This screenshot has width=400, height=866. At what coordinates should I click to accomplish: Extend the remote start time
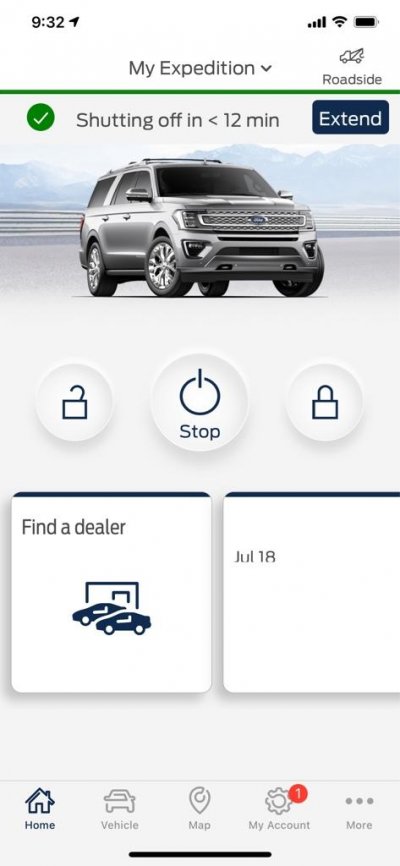350,118
